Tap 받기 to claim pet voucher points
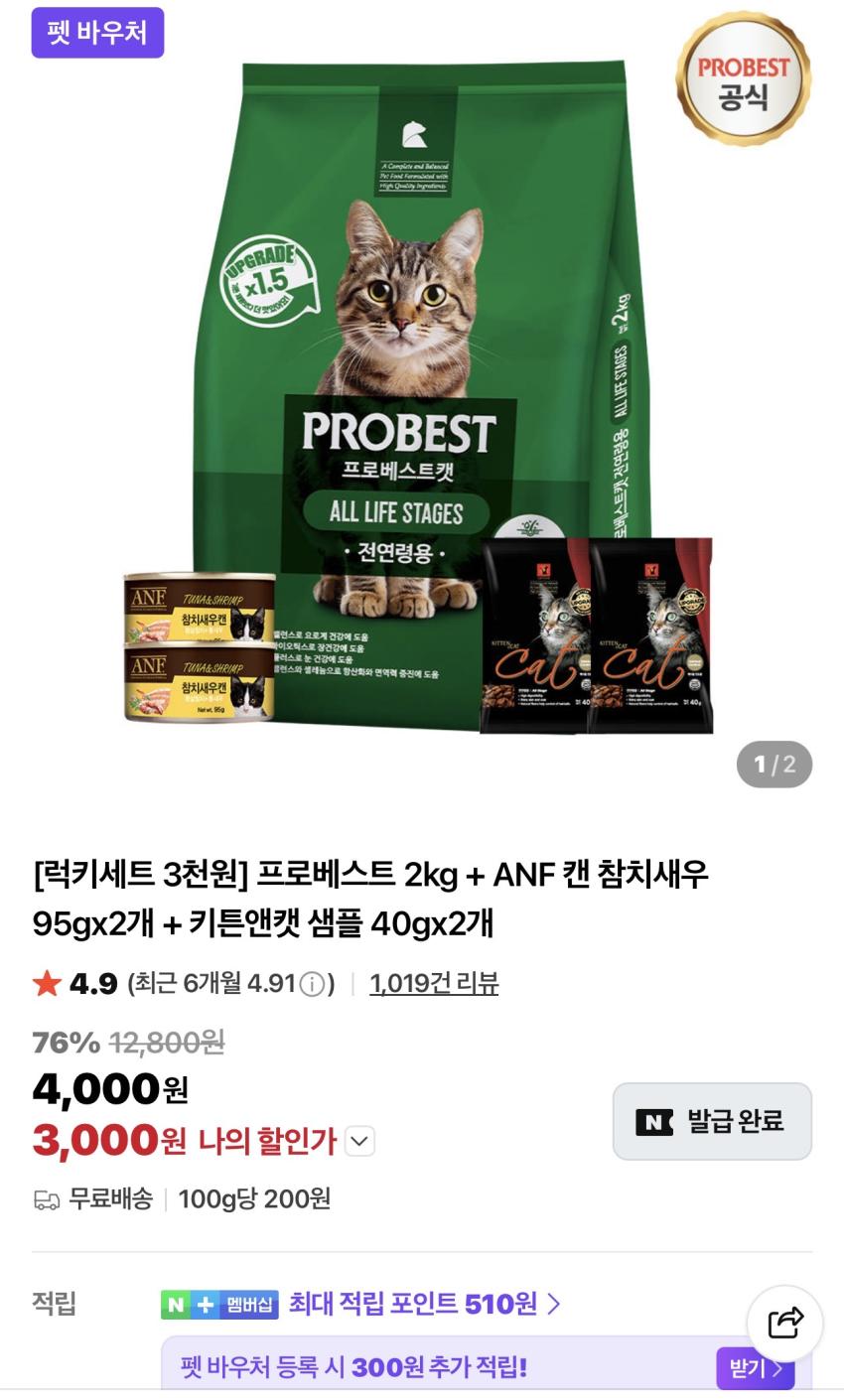The width and height of the screenshot is (844, 1400). (x=755, y=1369)
